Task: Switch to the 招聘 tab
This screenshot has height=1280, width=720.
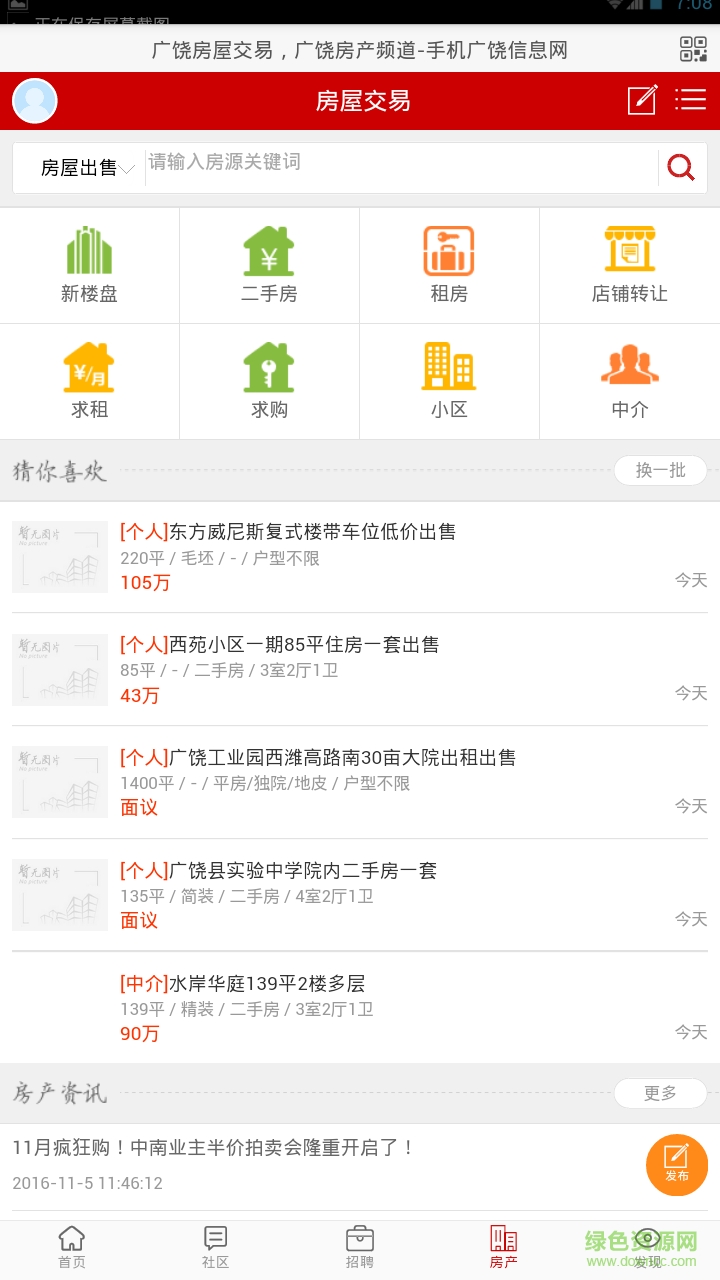Action: [360, 1248]
